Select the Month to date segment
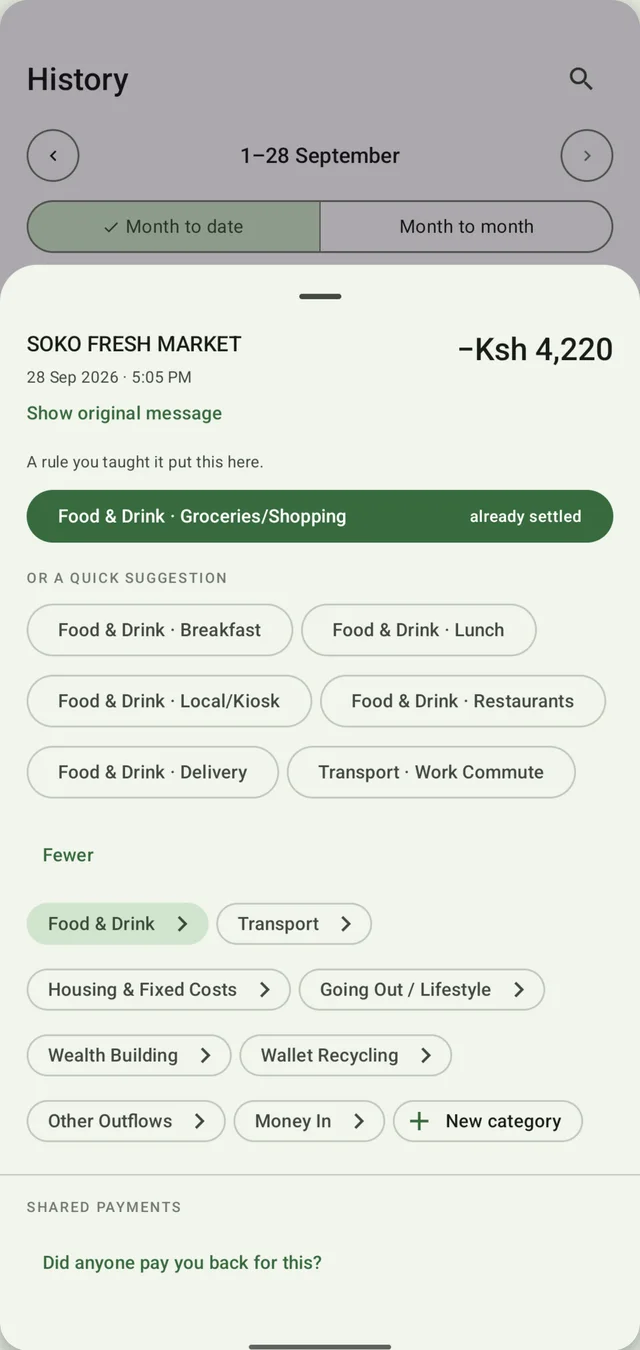Image resolution: width=640 pixels, height=1350 pixels. (x=174, y=227)
